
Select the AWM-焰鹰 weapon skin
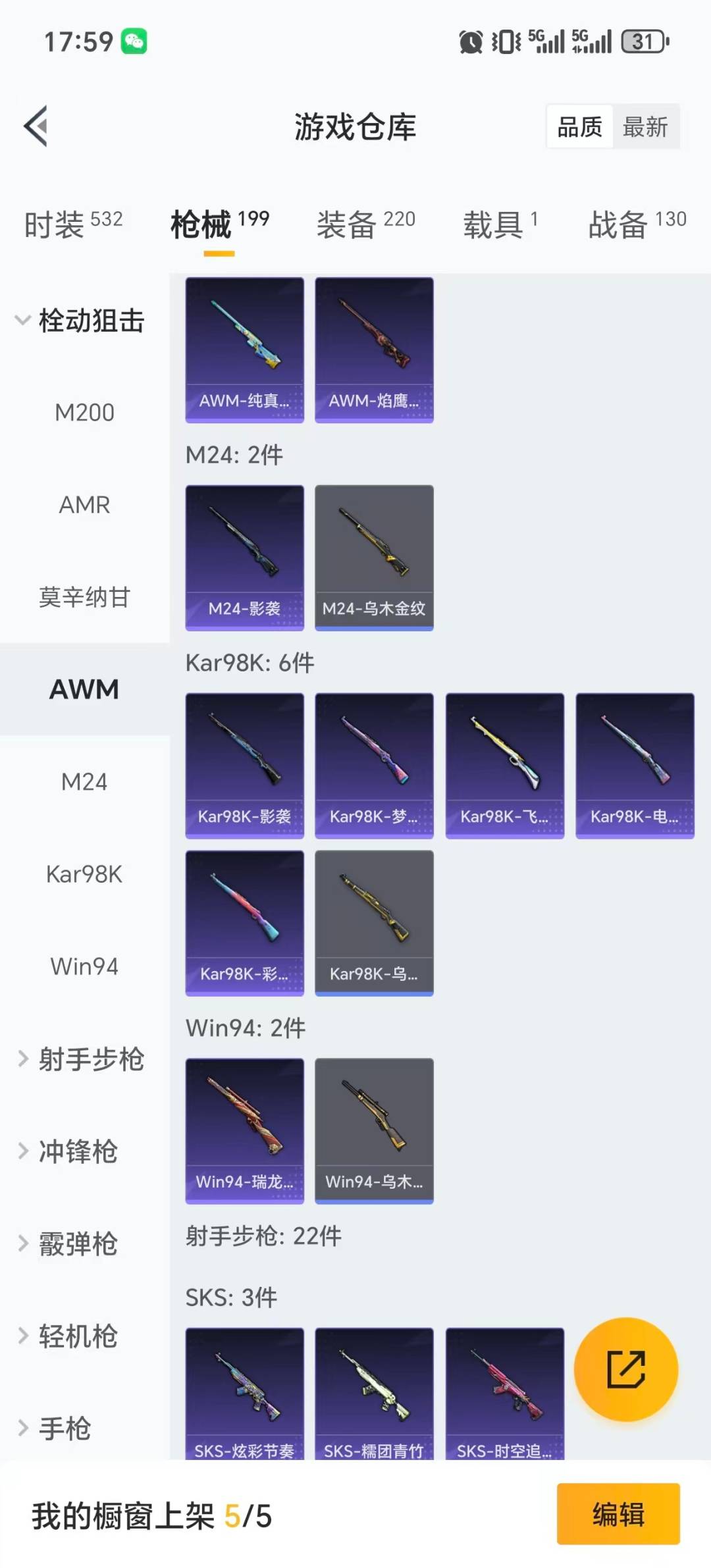[x=373, y=349]
